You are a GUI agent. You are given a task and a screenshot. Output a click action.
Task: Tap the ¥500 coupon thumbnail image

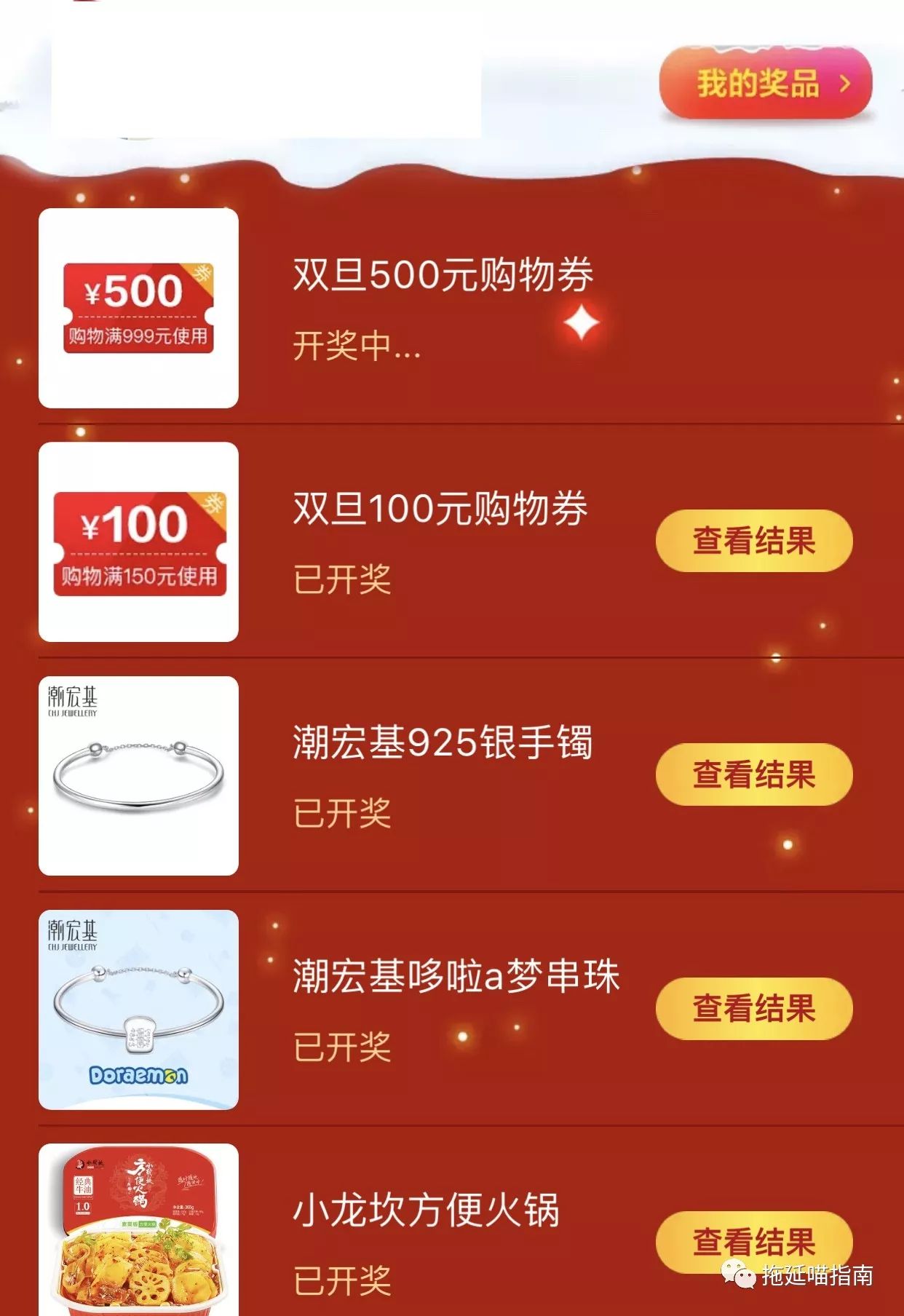coord(140,306)
